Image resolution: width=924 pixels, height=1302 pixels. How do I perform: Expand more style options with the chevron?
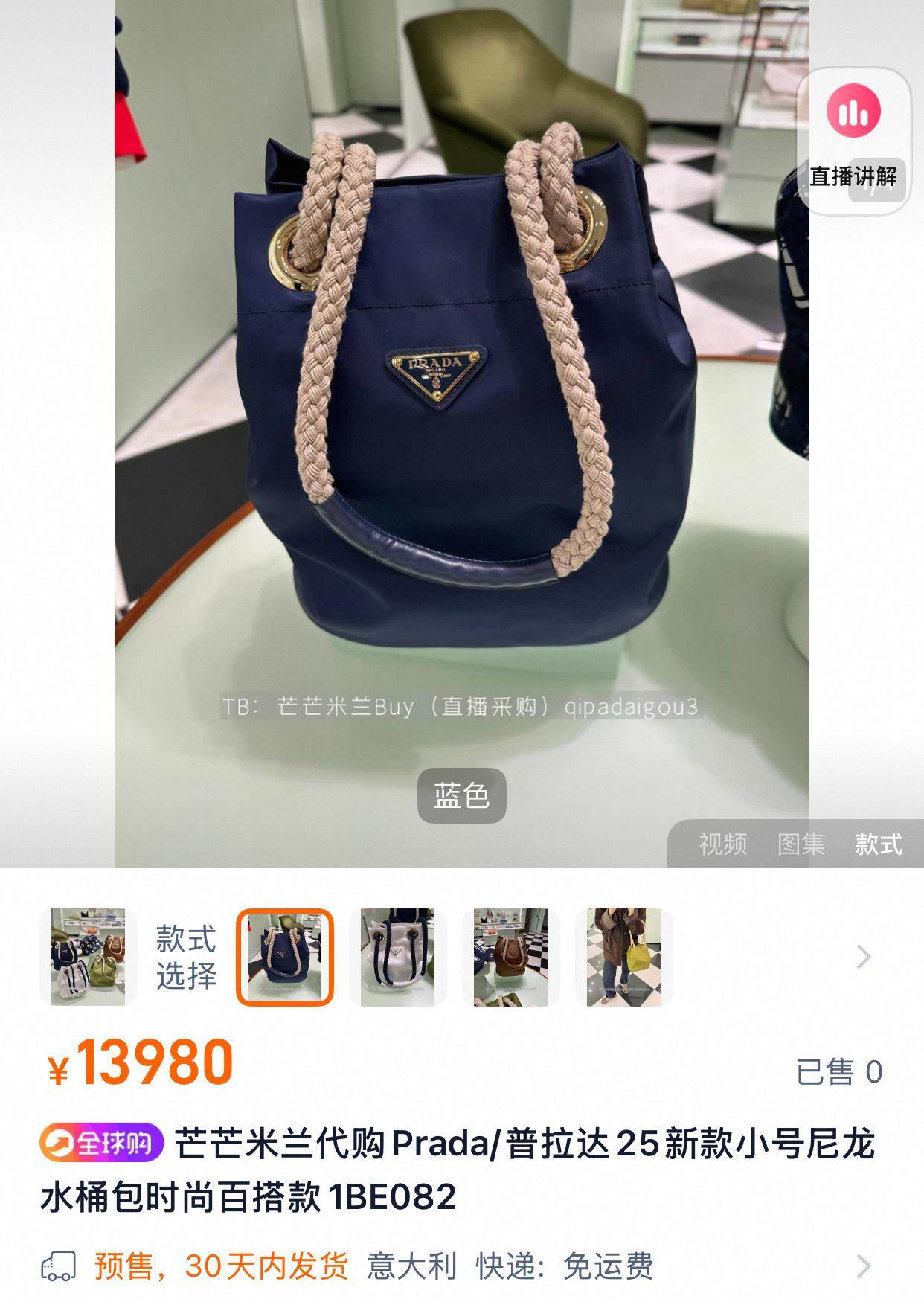[863, 957]
